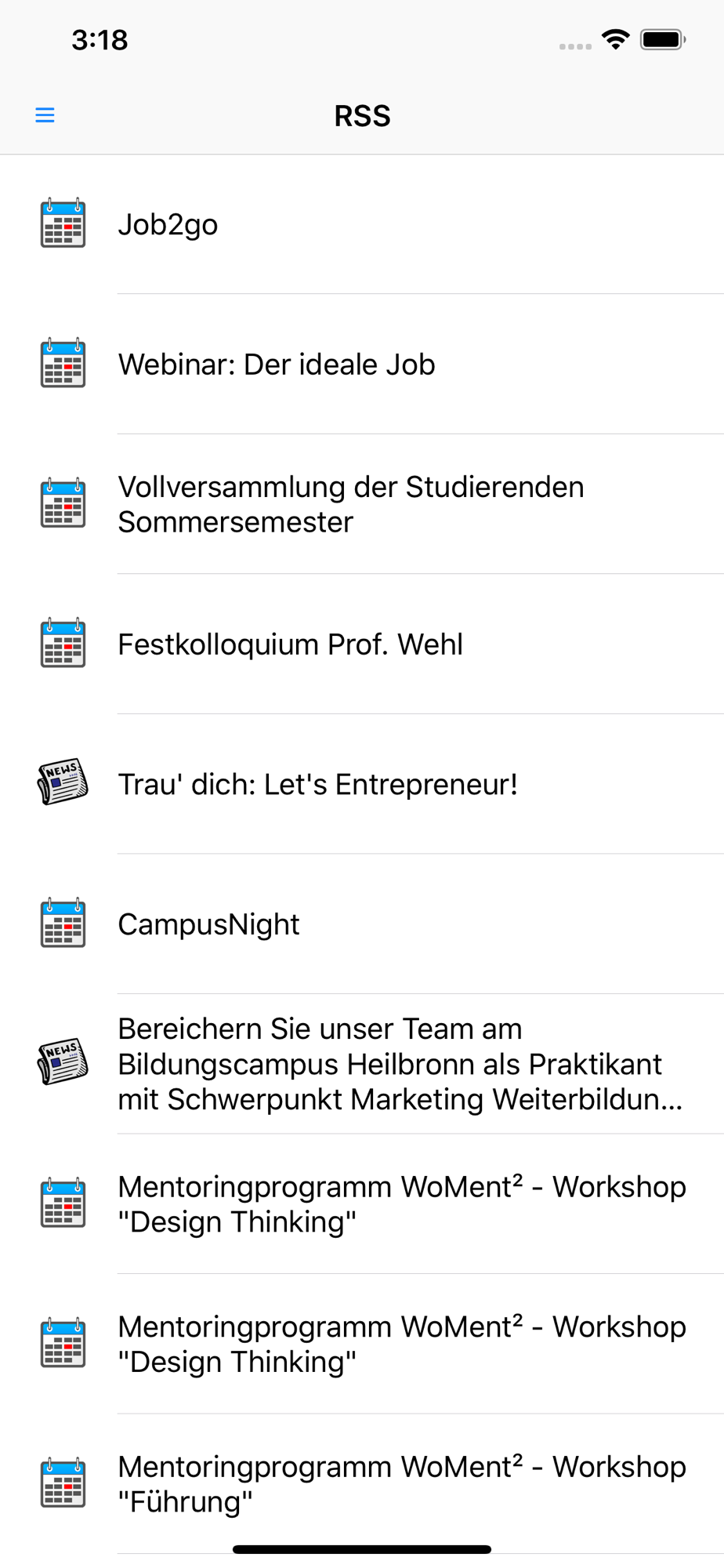View Festkolloquium Prof. Wehl event
Image resolution: width=724 pixels, height=1568 pixels.
coord(362,644)
